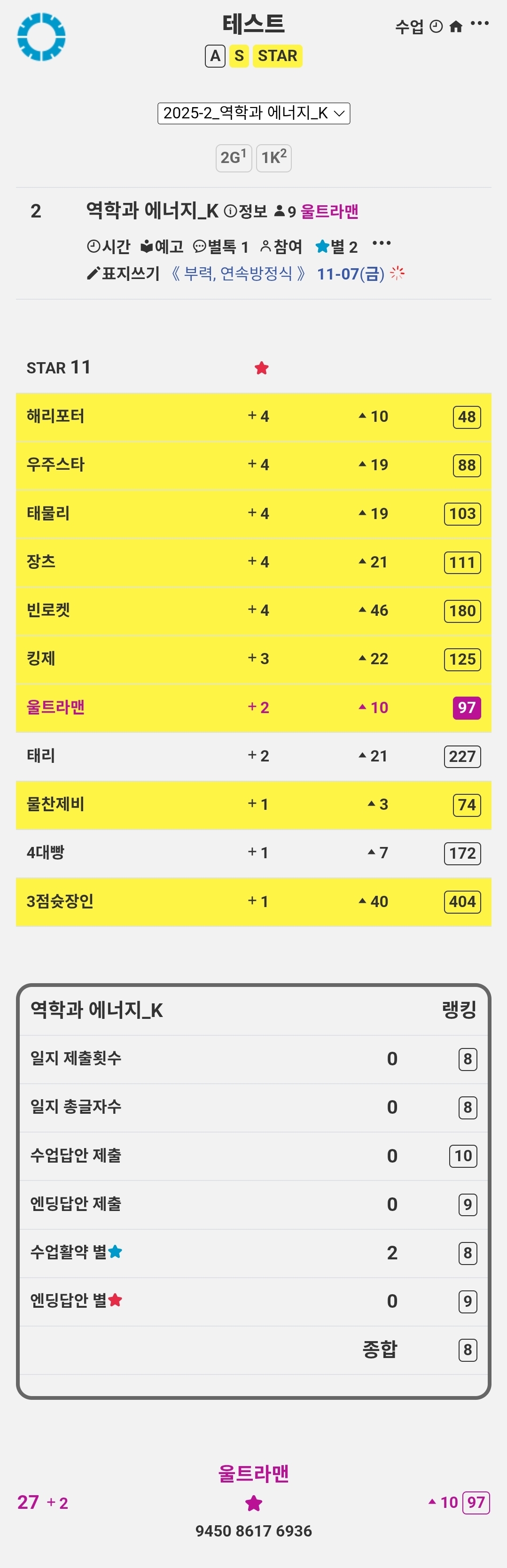
Task: Tap the STAR badge button
Action: click(x=278, y=56)
